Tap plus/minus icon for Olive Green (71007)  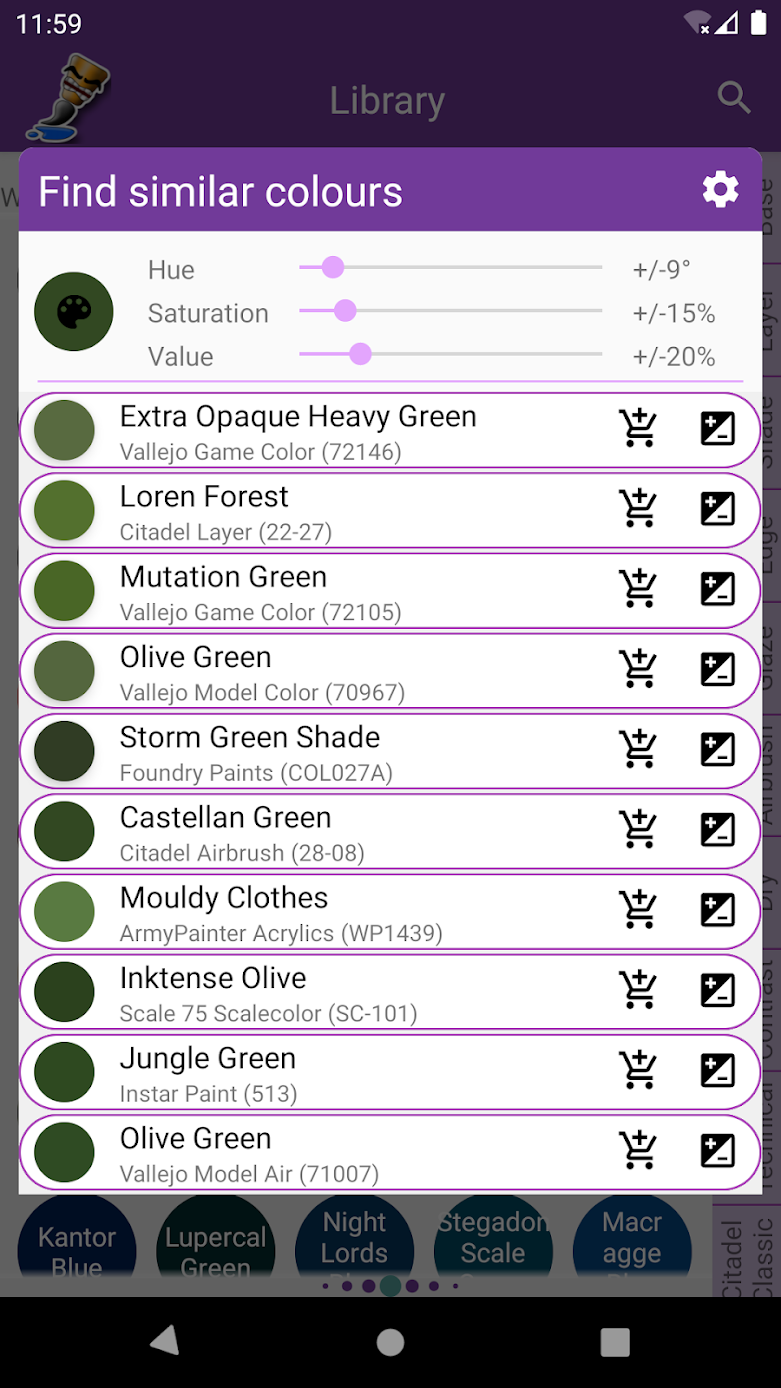tap(718, 1151)
